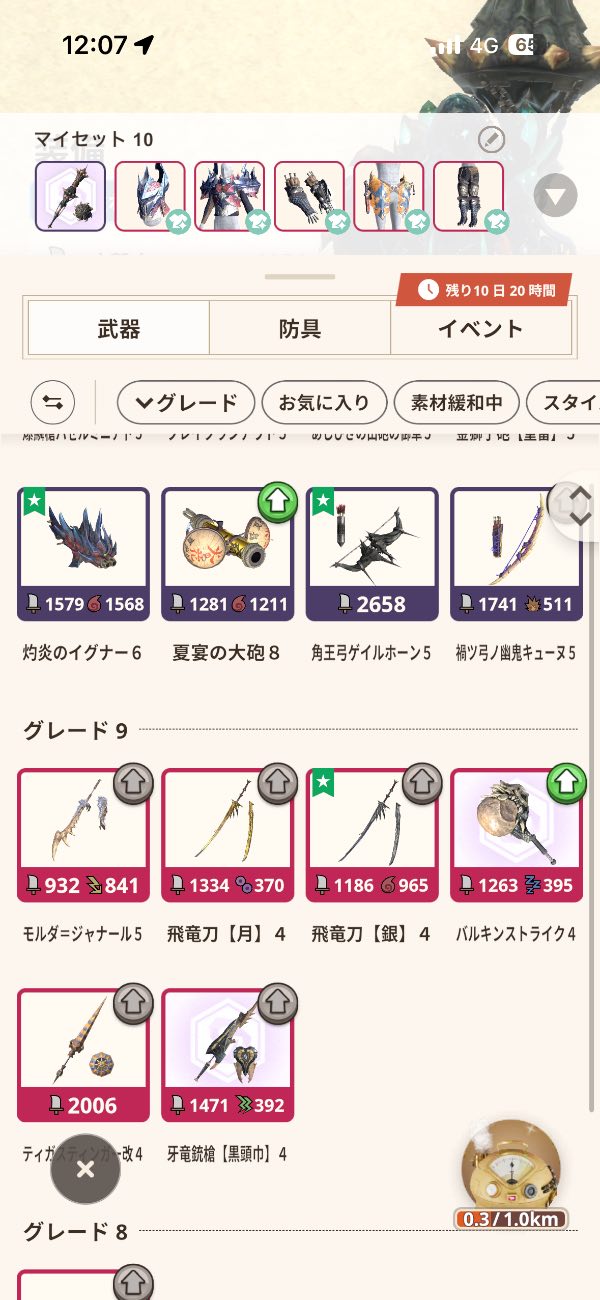Filter by お気に入り chip
Viewport: 600px width, 1300px height.
click(x=324, y=403)
